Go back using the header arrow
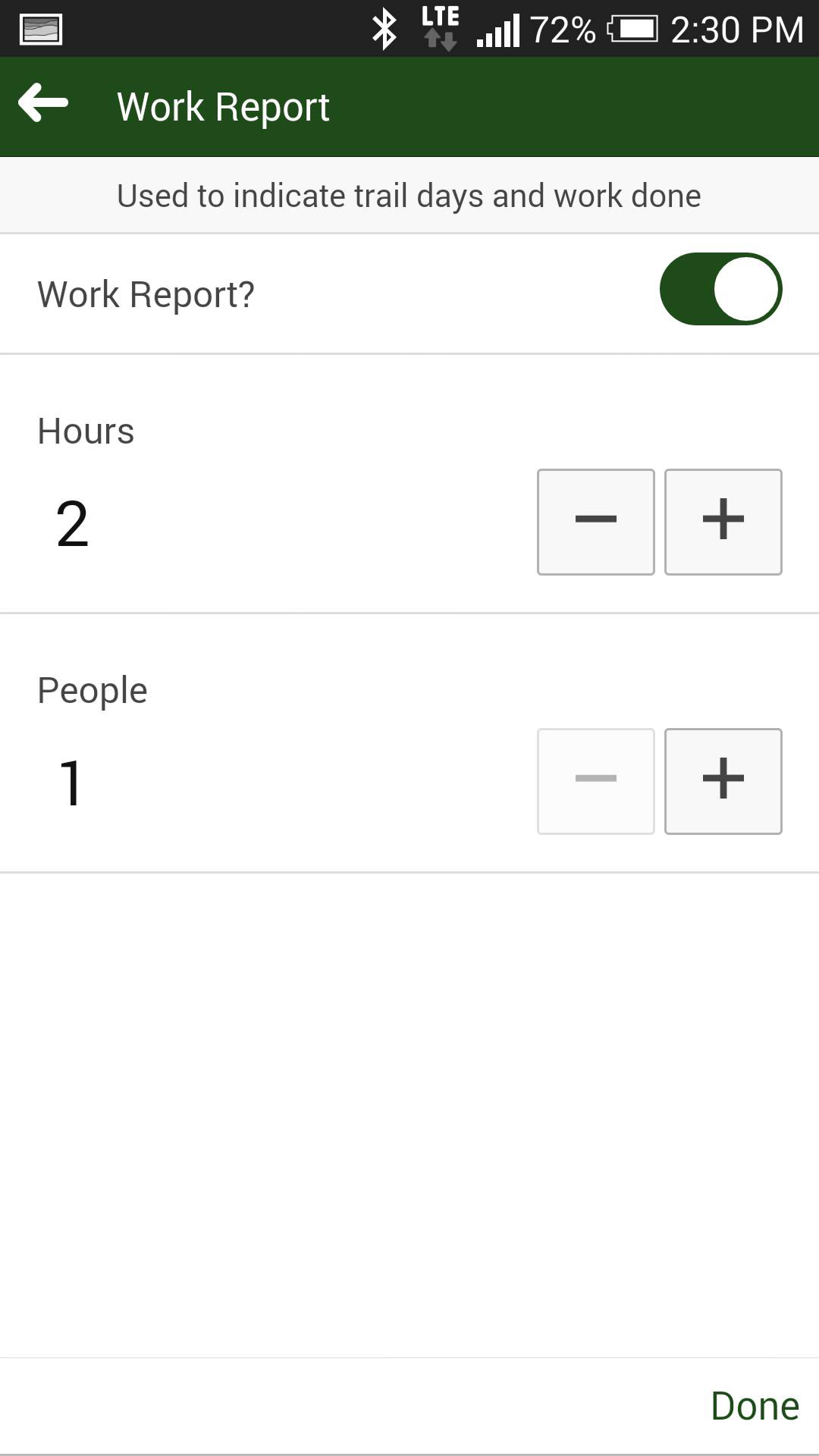This screenshot has height=1456, width=819. pos(43,102)
